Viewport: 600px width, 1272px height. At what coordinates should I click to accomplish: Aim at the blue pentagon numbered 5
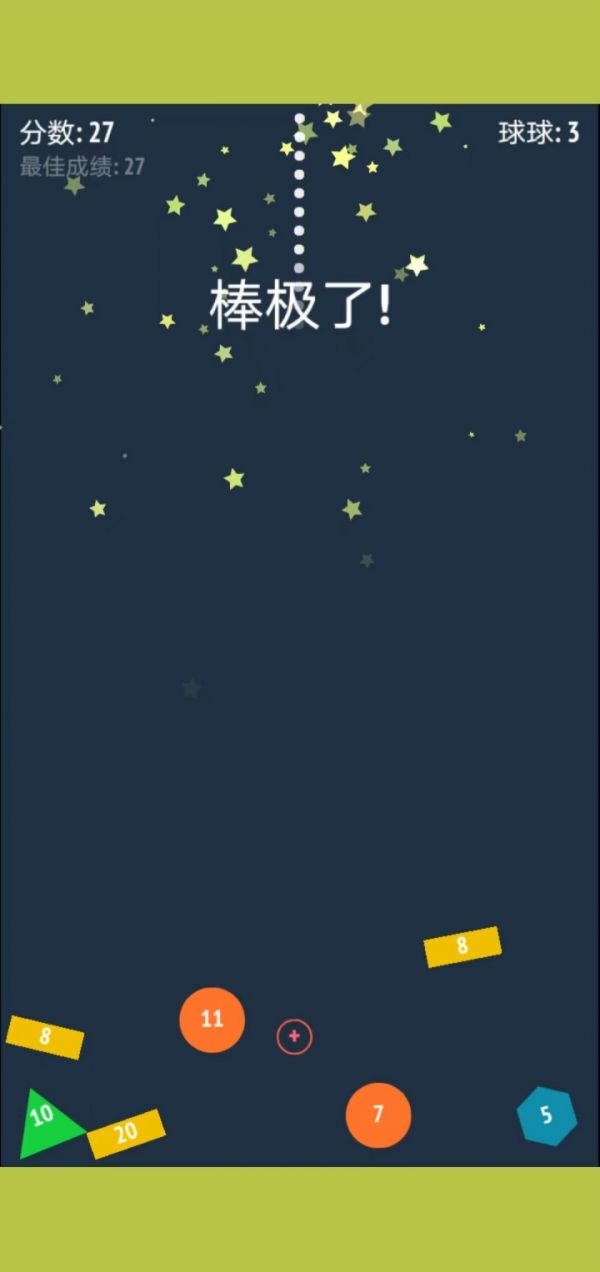[546, 1115]
